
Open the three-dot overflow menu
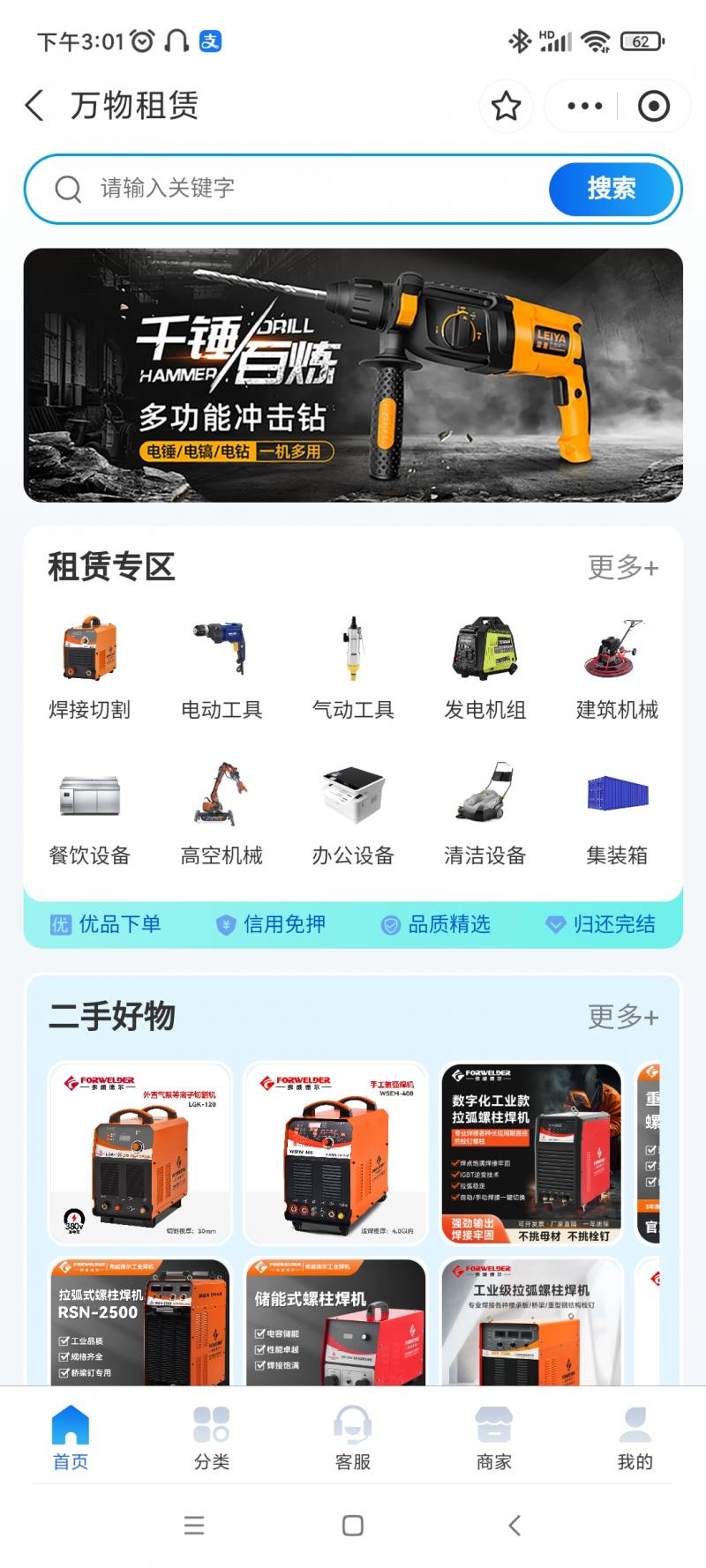(584, 107)
